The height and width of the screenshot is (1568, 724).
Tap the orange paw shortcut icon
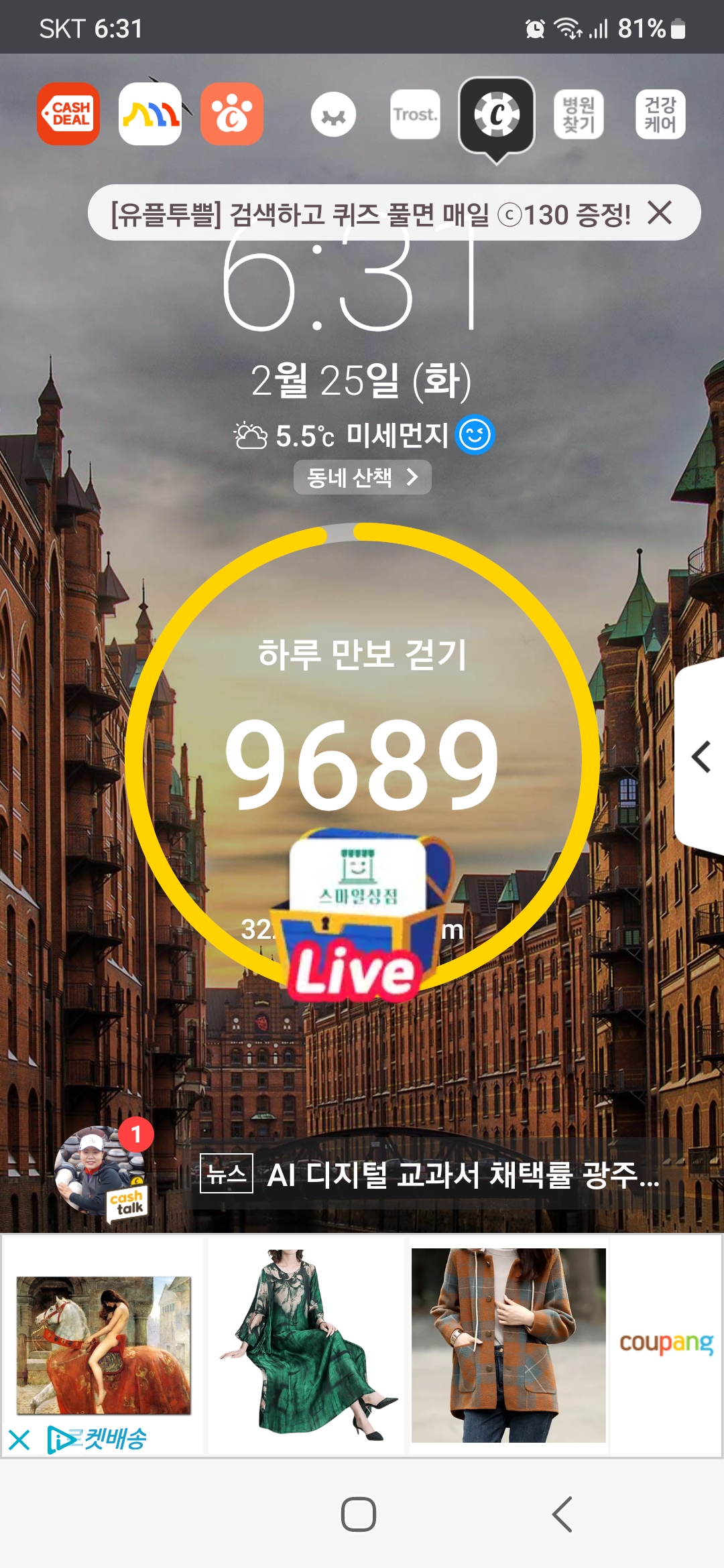point(232,114)
